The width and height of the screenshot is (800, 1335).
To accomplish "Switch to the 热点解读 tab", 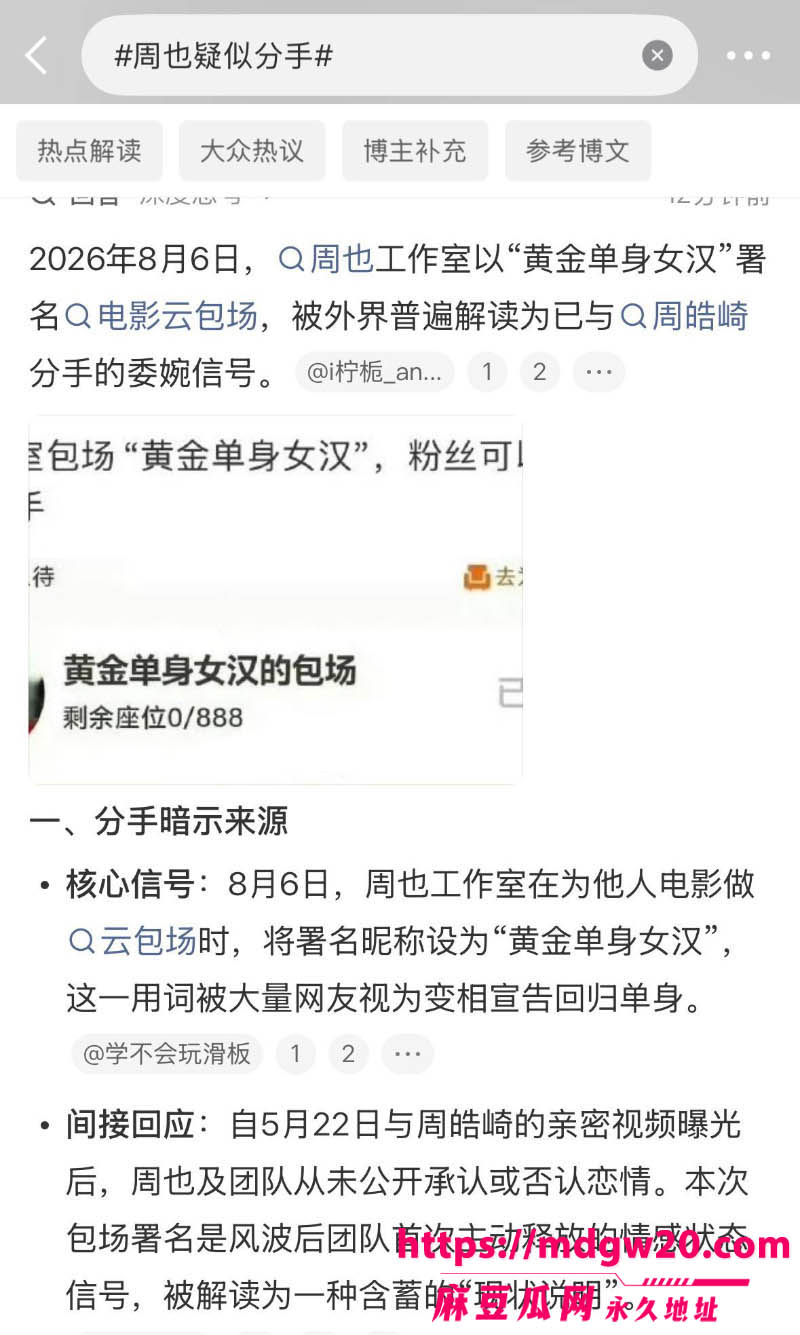I will 89,151.
